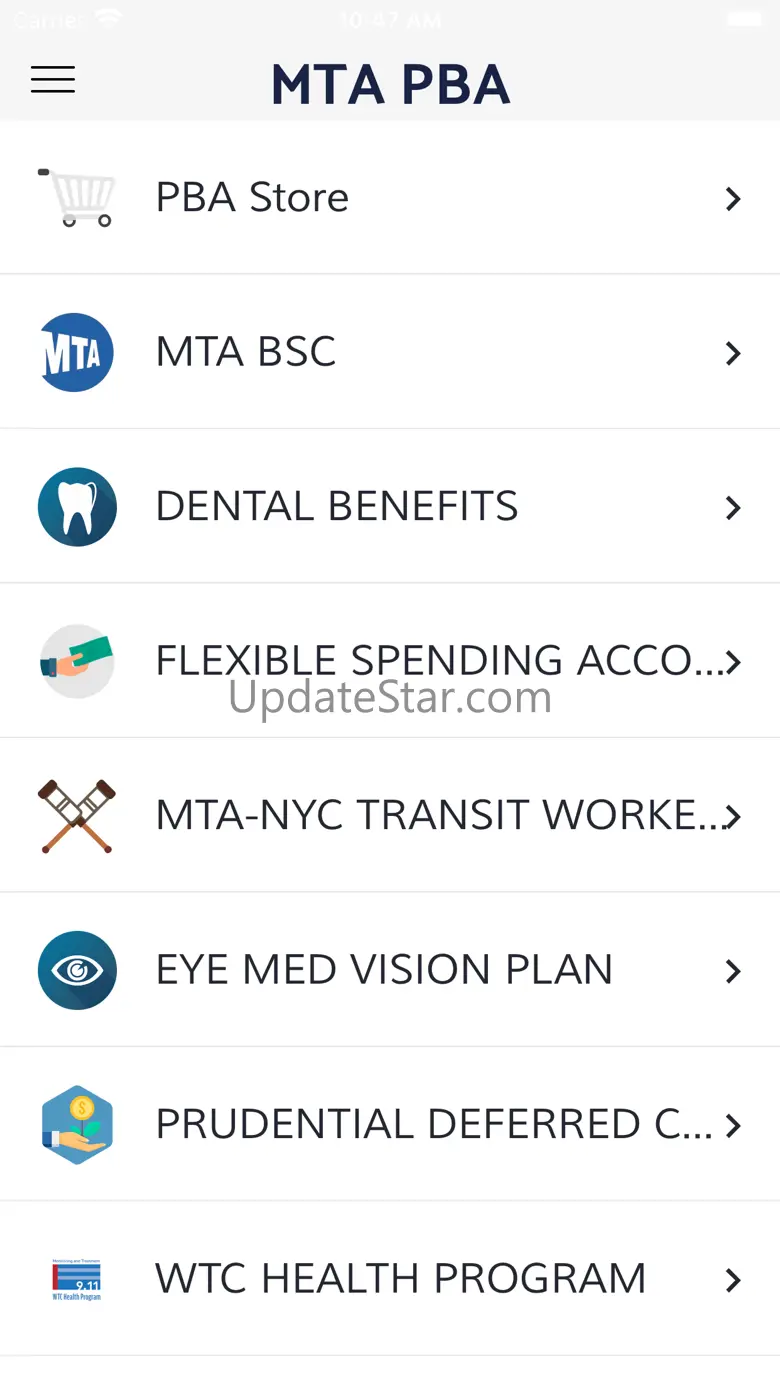Go to MTA BSC
The width and height of the screenshot is (780, 1387).
coord(390,352)
